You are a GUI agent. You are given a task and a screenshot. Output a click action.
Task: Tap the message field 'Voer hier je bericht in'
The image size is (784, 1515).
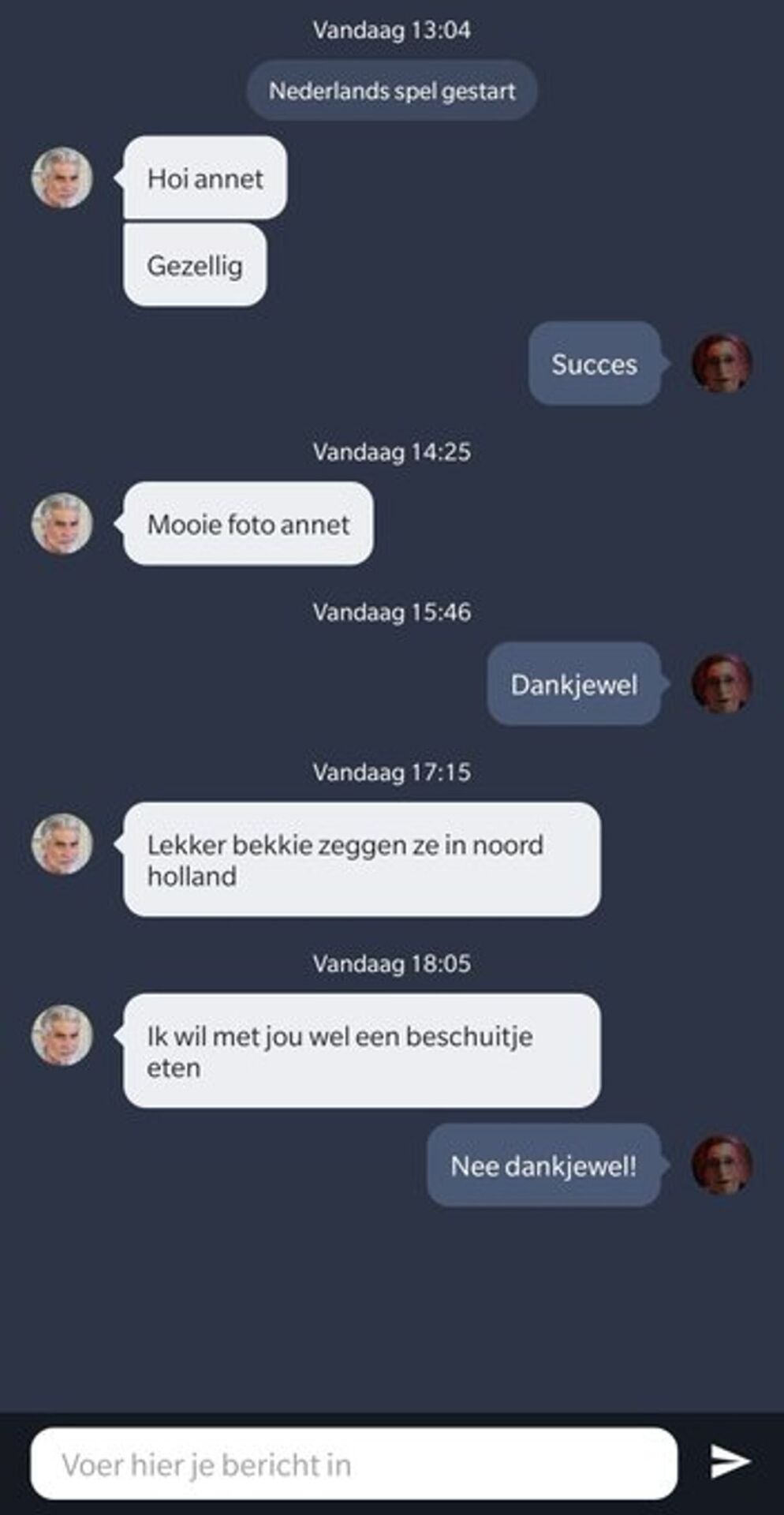(353, 1464)
